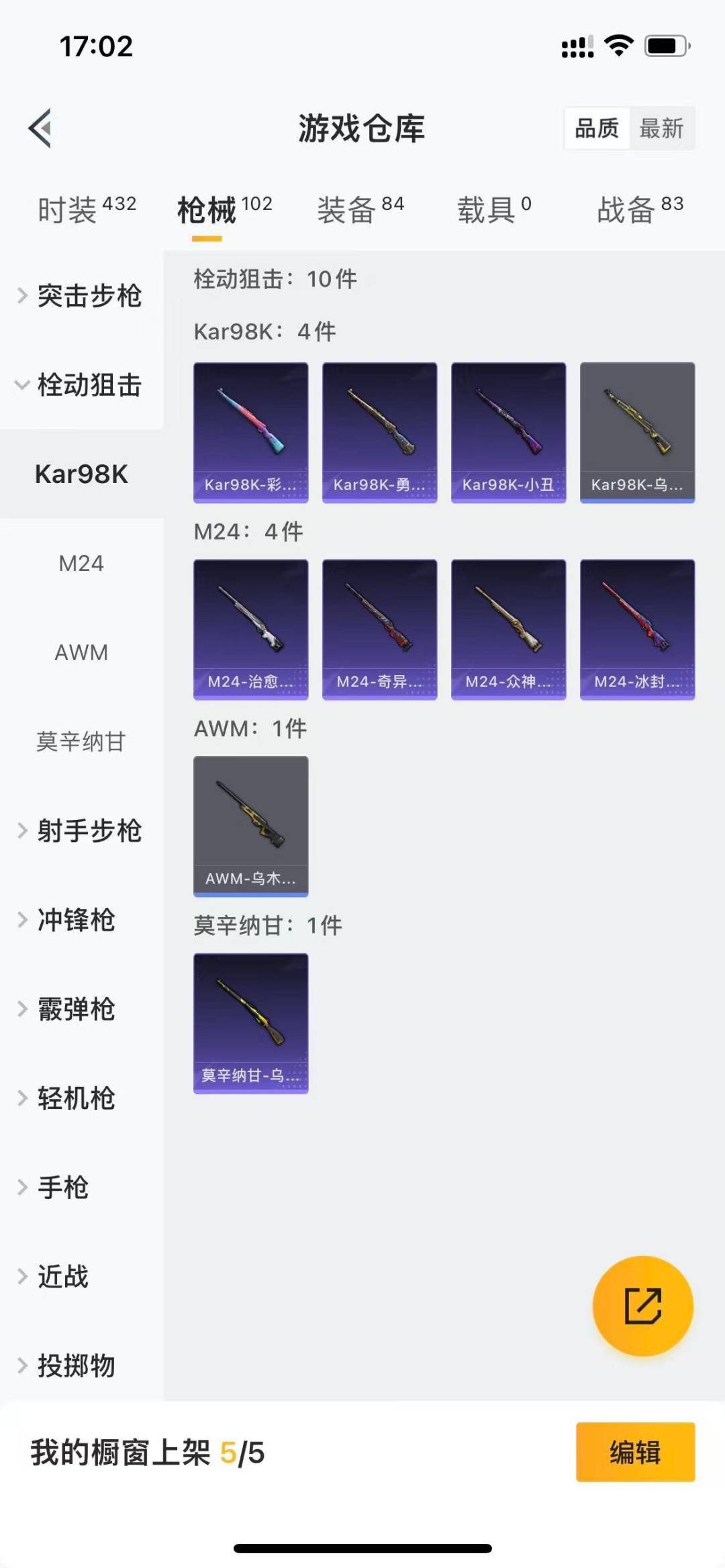Viewport: 725px width, 1568px height.
Task: Go back from the 游戏仓库 page
Action: click(x=40, y=127)
